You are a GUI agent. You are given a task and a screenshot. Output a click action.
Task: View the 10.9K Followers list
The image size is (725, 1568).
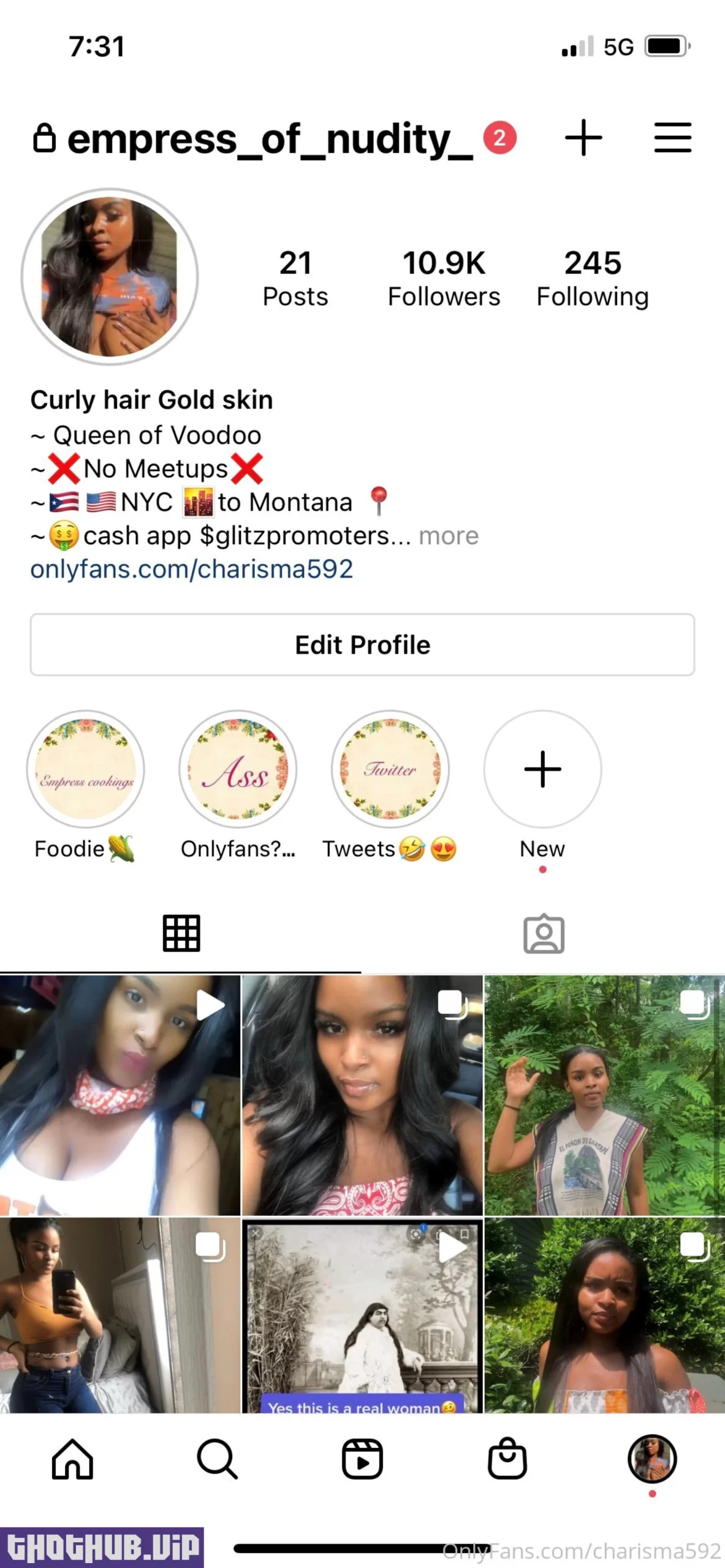click(x=444, y=278)
